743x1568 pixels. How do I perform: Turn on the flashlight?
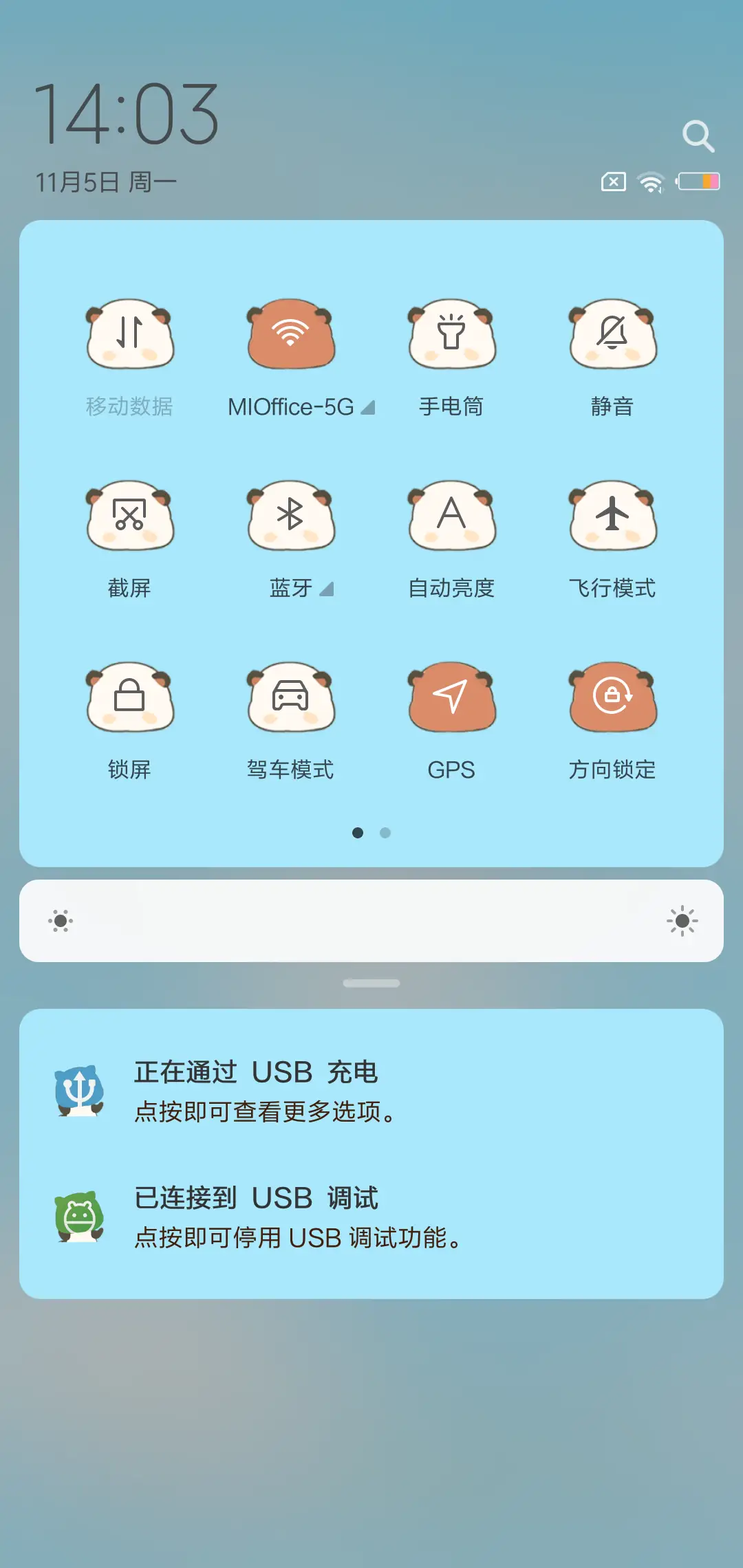tap(452, 335)
